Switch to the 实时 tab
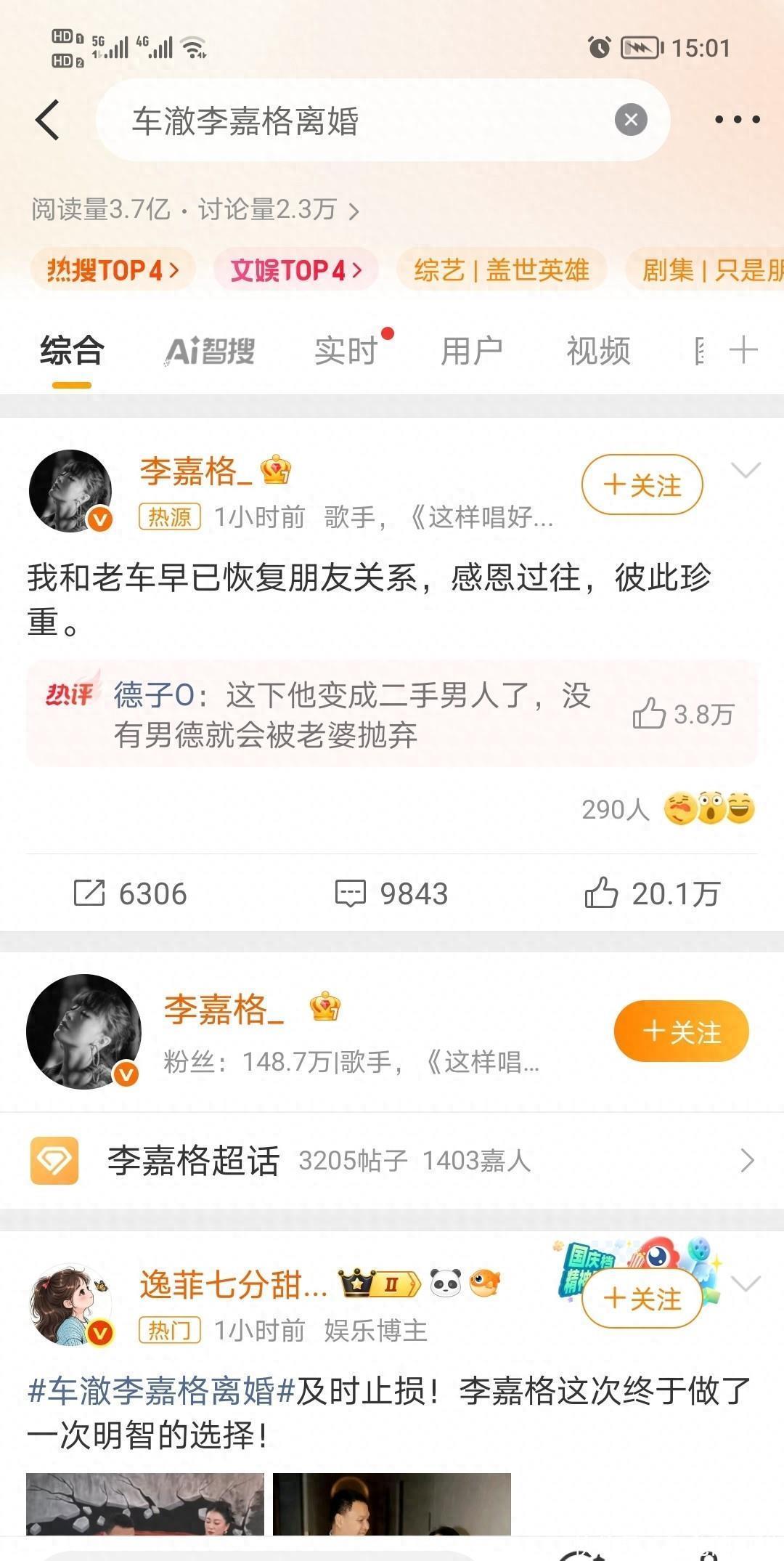Screen dimensions: 784x1561 click(x=346, y=352)
